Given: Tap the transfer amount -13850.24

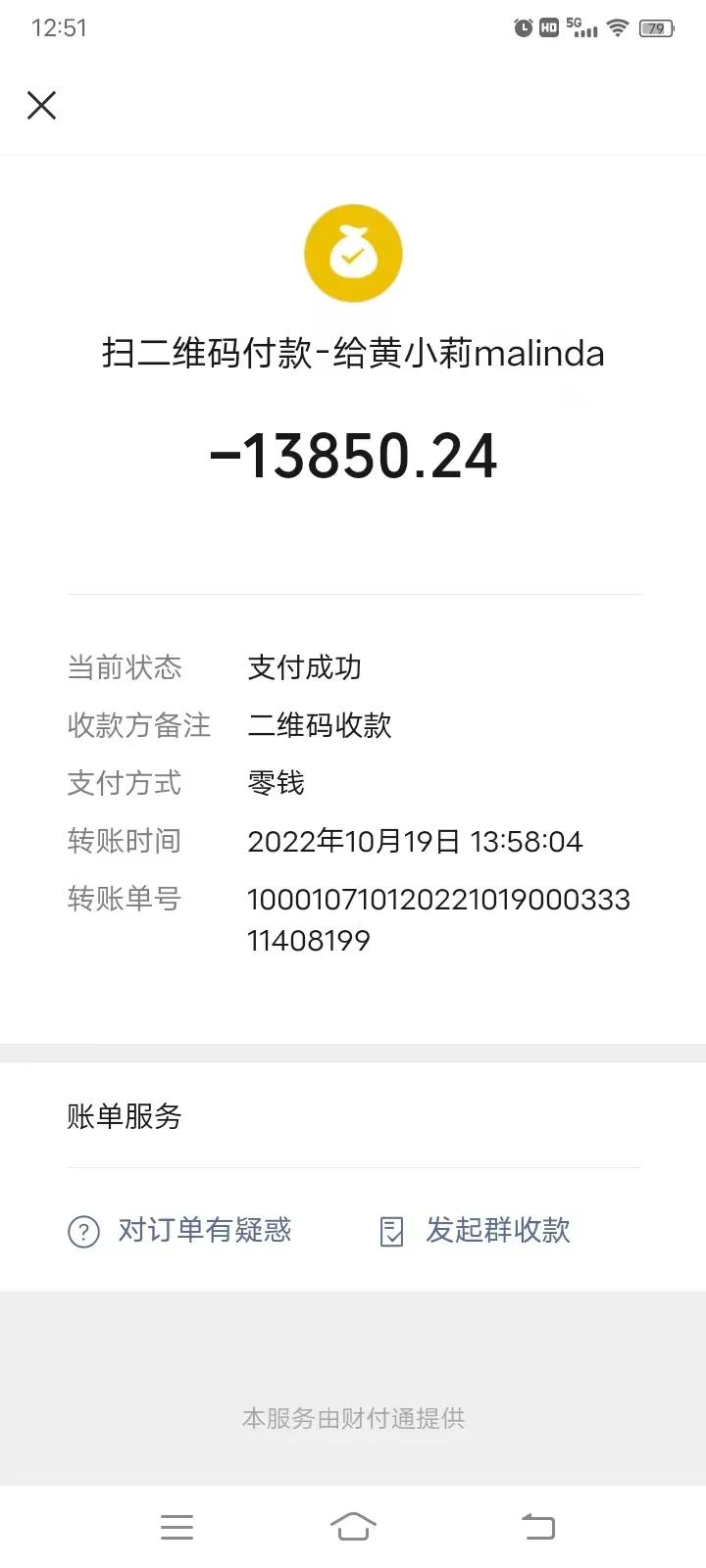Looking at the screenshot, I should 353,454.
